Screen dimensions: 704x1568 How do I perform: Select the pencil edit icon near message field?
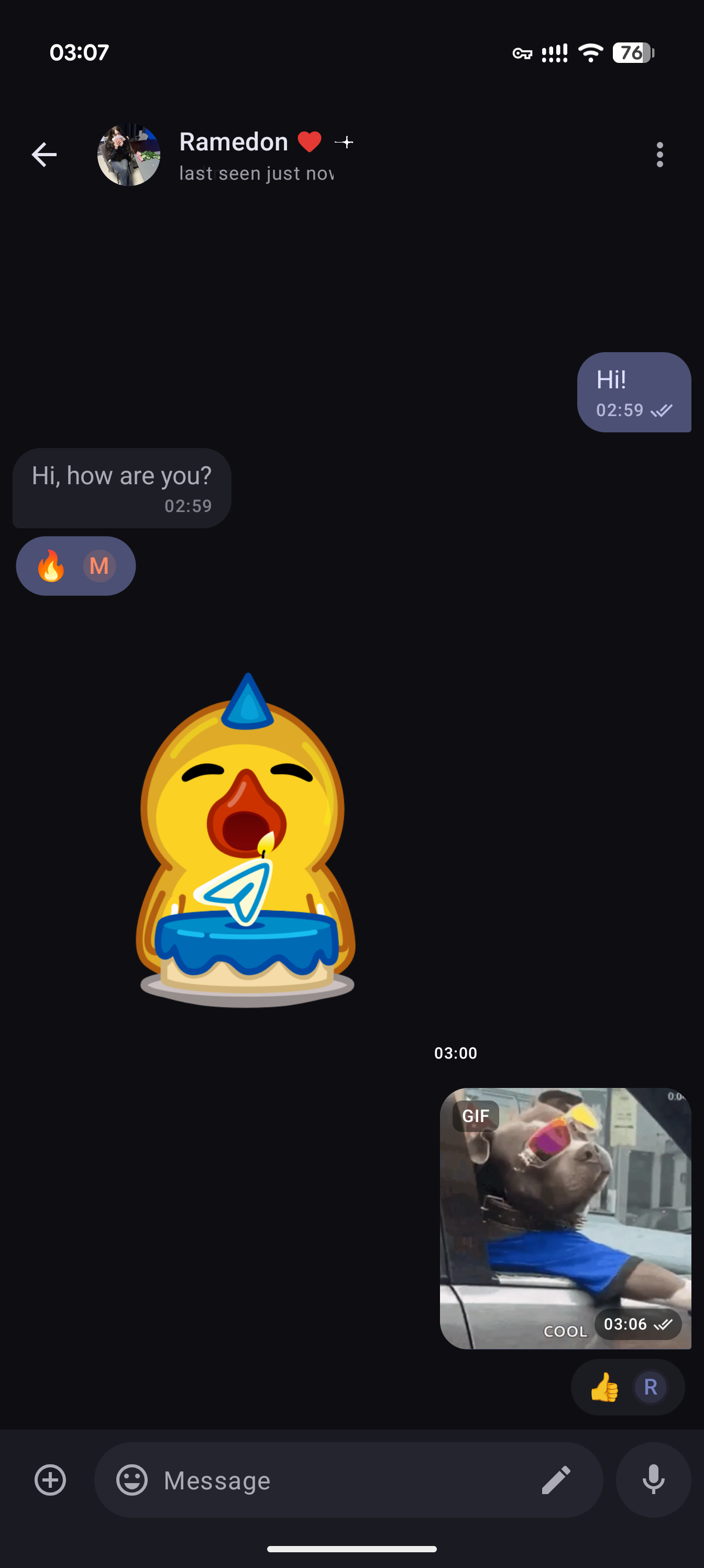coord(556,1480)
